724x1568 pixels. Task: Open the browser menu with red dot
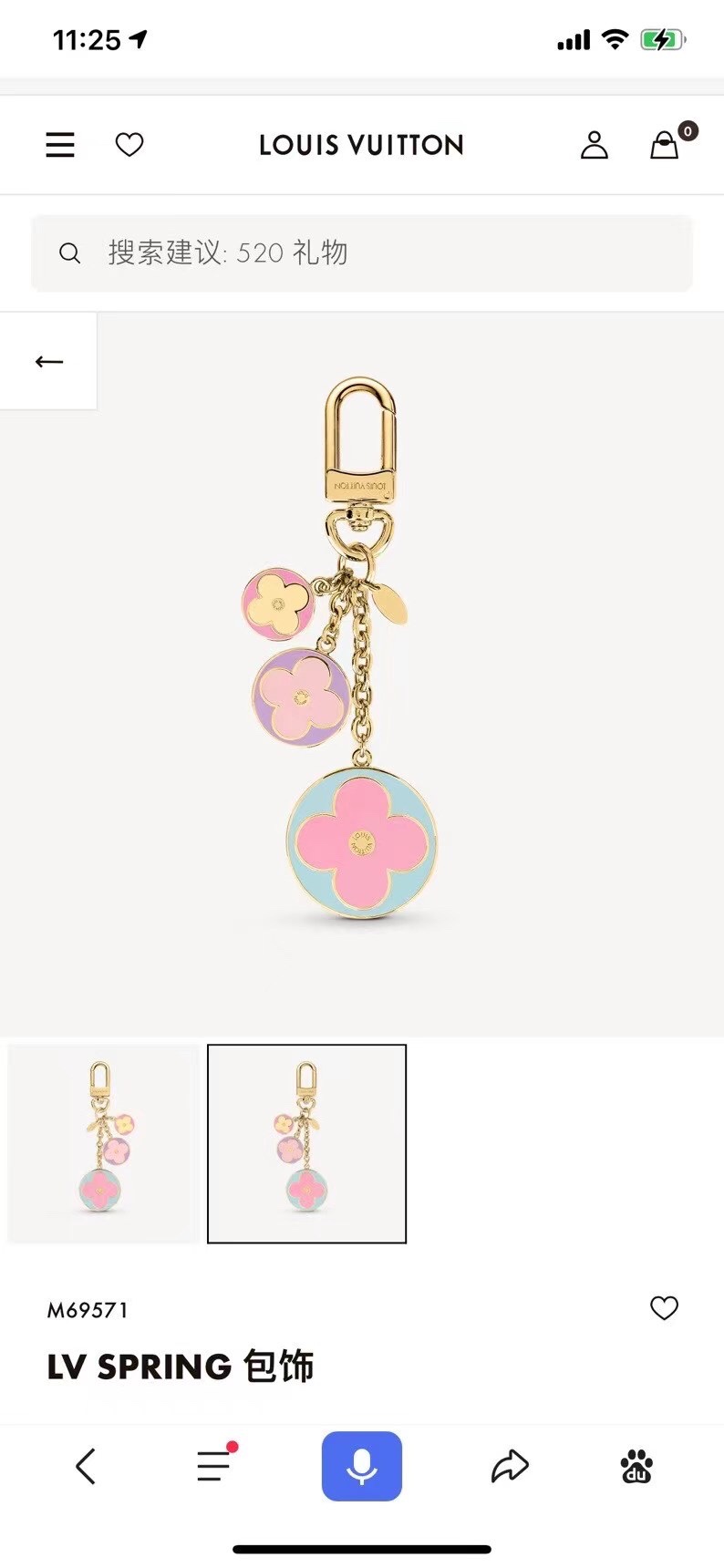[214, 1467]
